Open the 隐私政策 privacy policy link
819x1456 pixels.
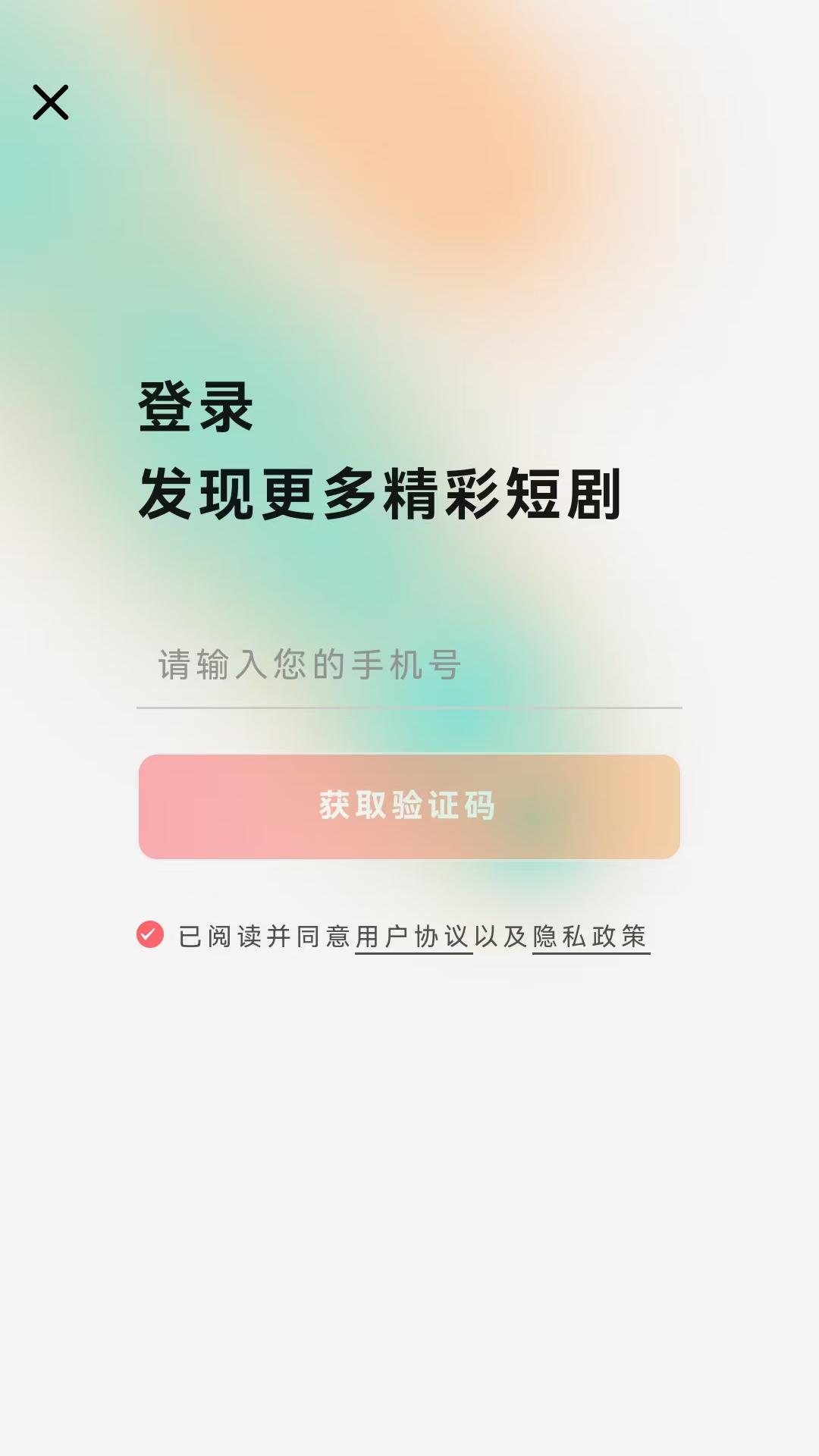click(x=591, y=937)
